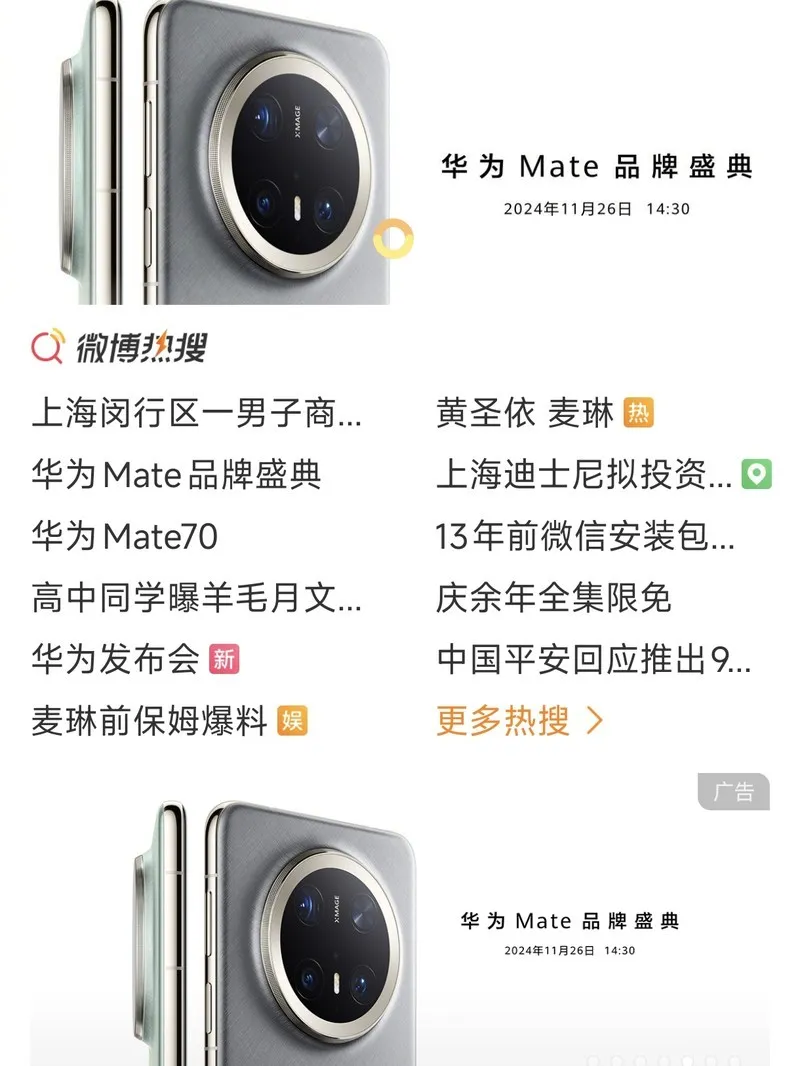View the 麦琳前保姆爆料 hot search

click(x=150, y=720)
